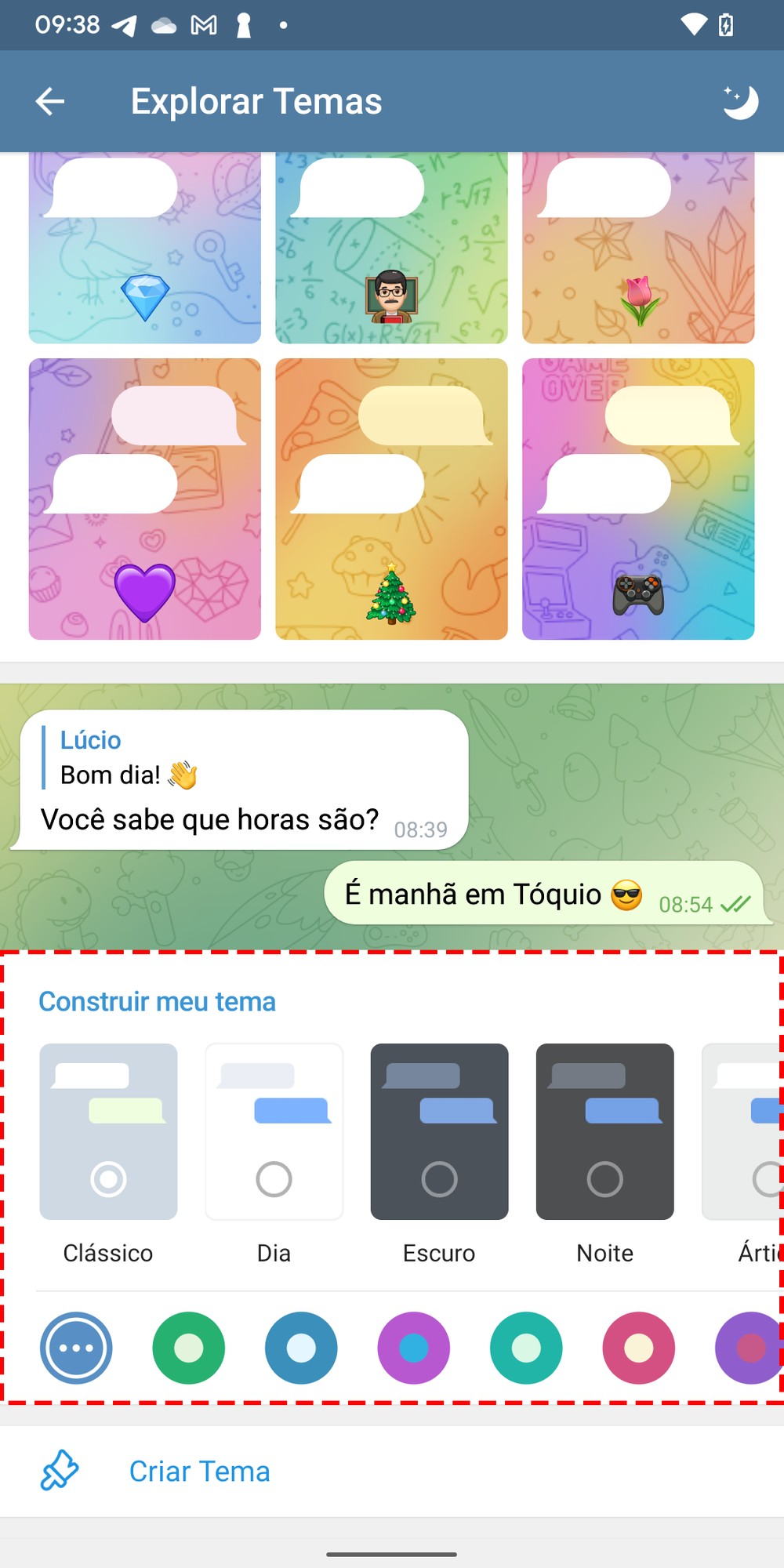Pick the blue accent color
The width and height of the screenshot is (784, 1568).
pyautogui.click(x=301, y=1348)
